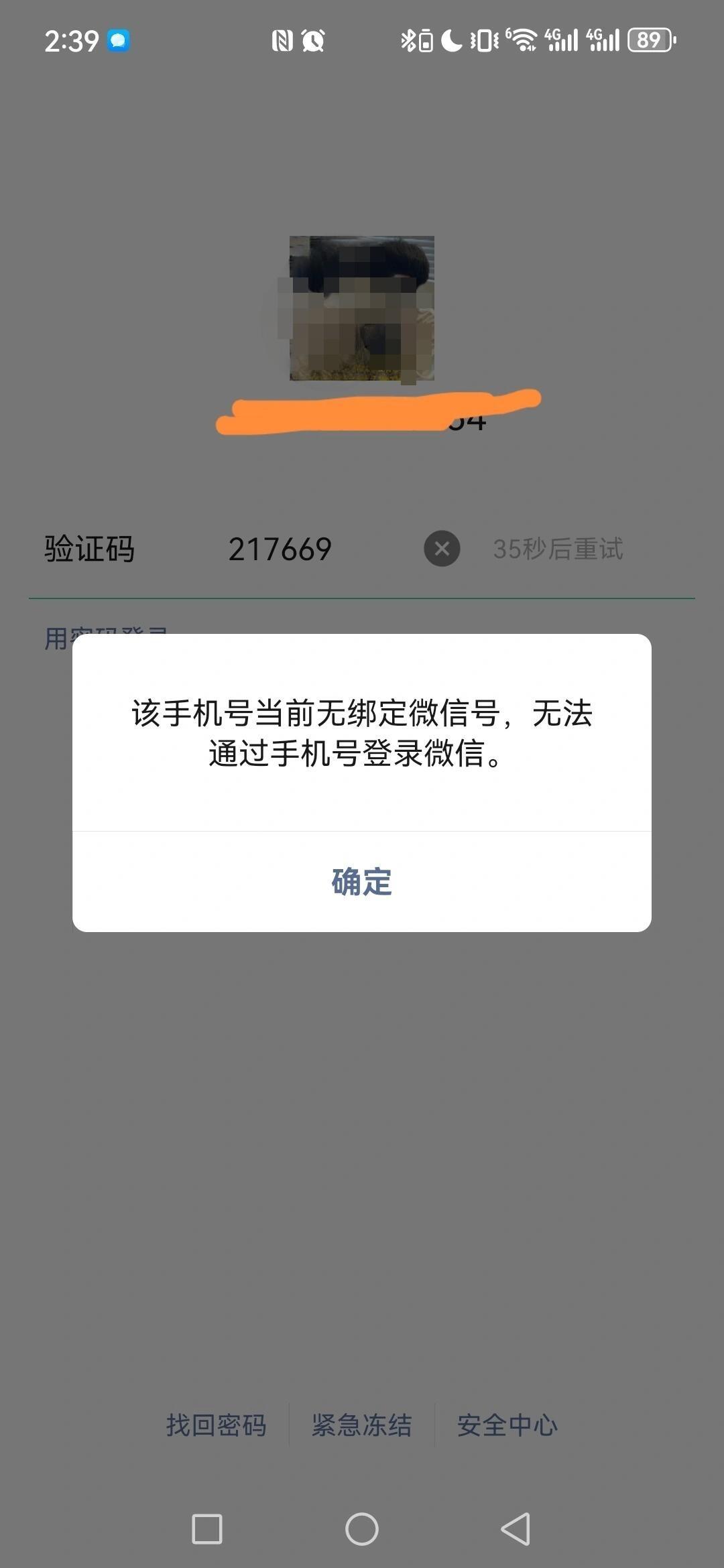
Task: Tap the Bluetooth status bar icon
Action: pos(409,40)
